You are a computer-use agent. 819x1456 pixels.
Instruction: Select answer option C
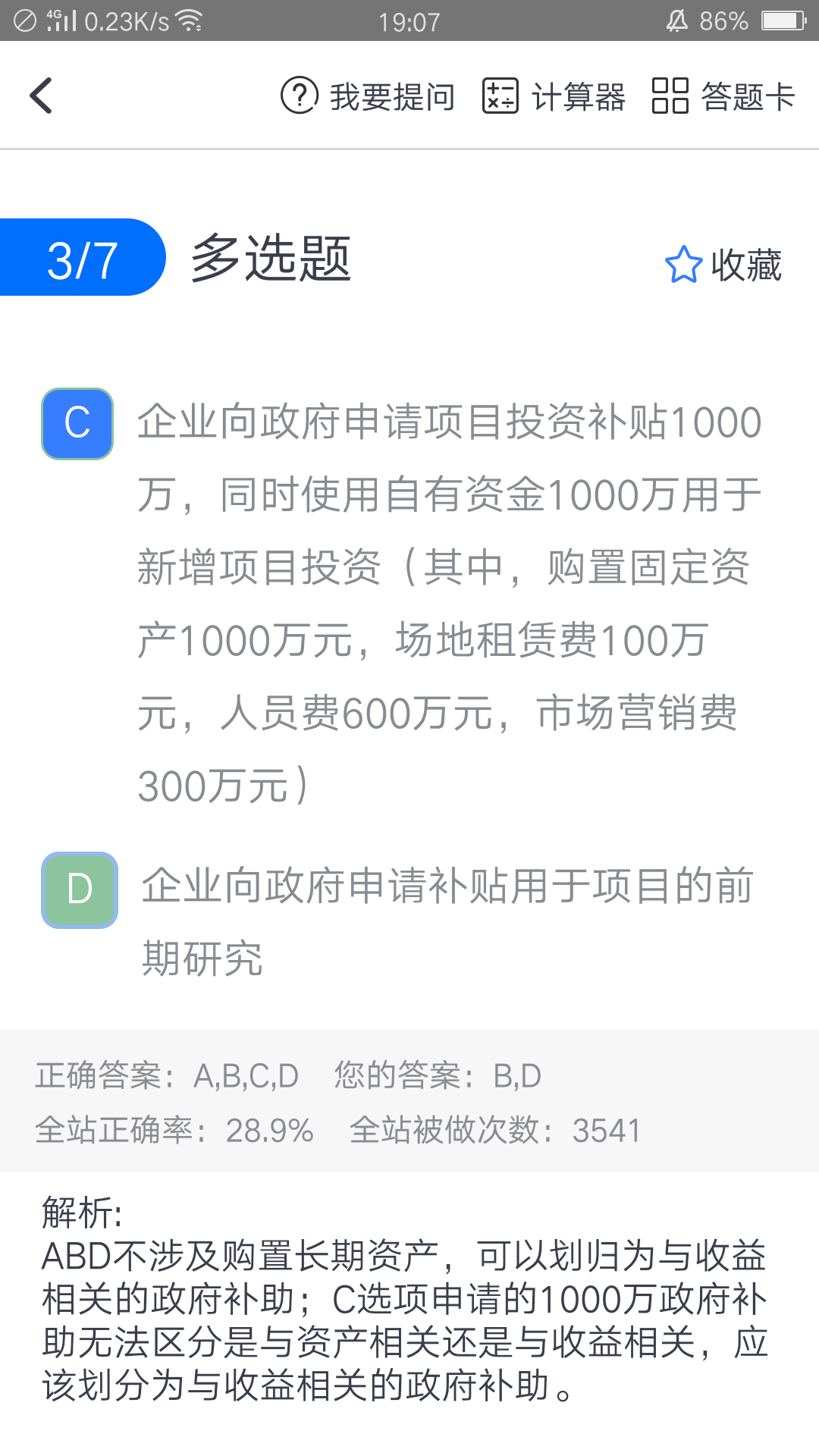(x=77, y=423)
